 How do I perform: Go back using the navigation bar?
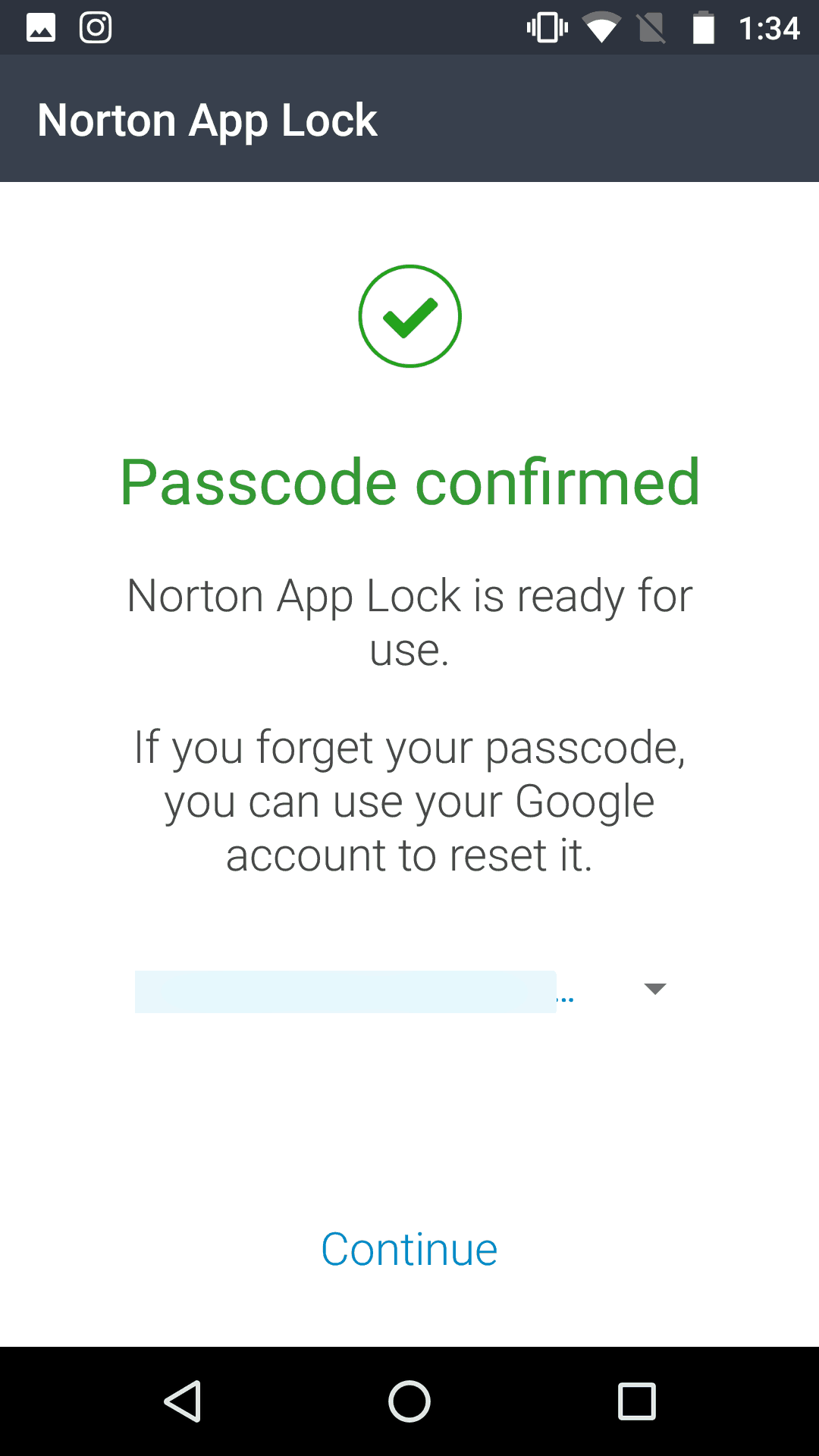click(183, 1401)
